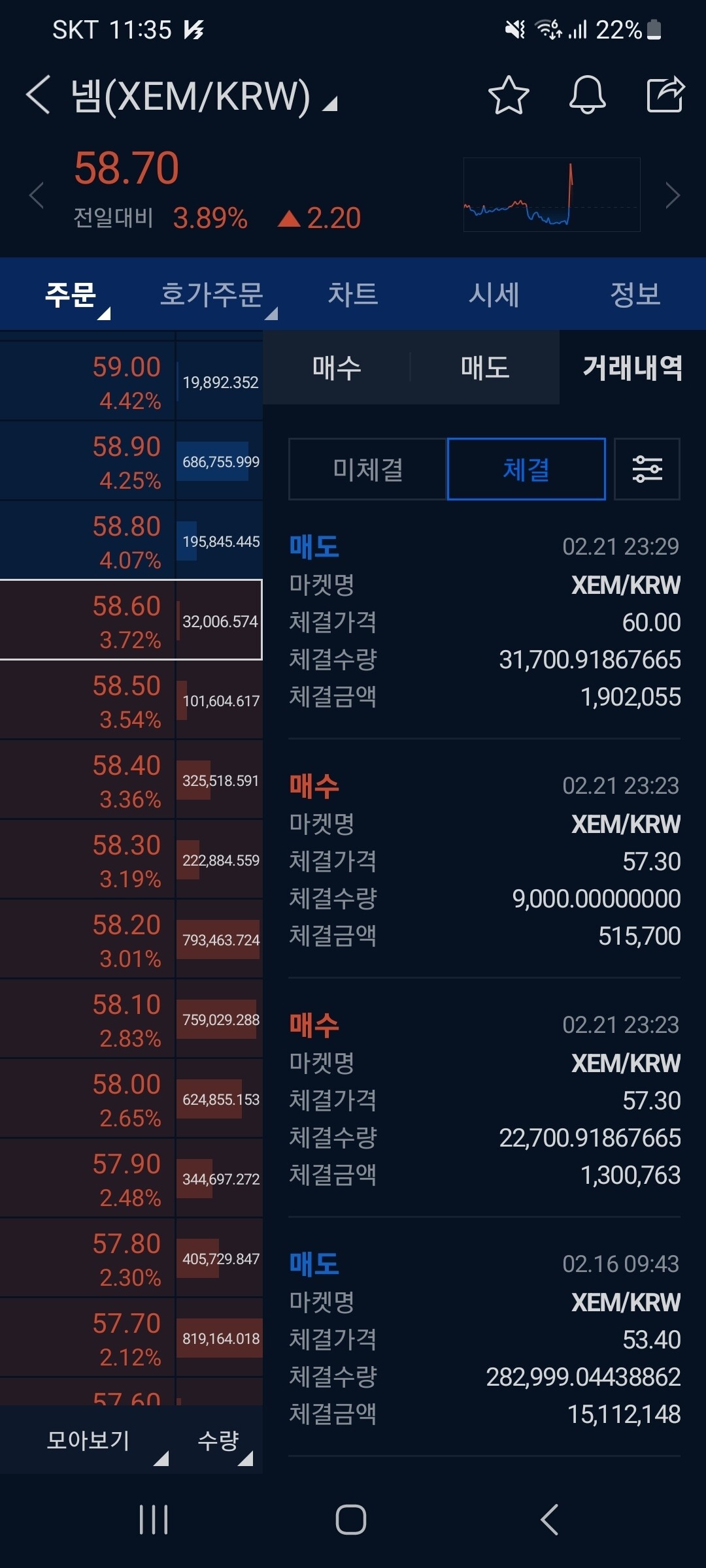The image size is (706, 1568).
Task: Open price alerts with the bell icon
Action: coord(587,97)
